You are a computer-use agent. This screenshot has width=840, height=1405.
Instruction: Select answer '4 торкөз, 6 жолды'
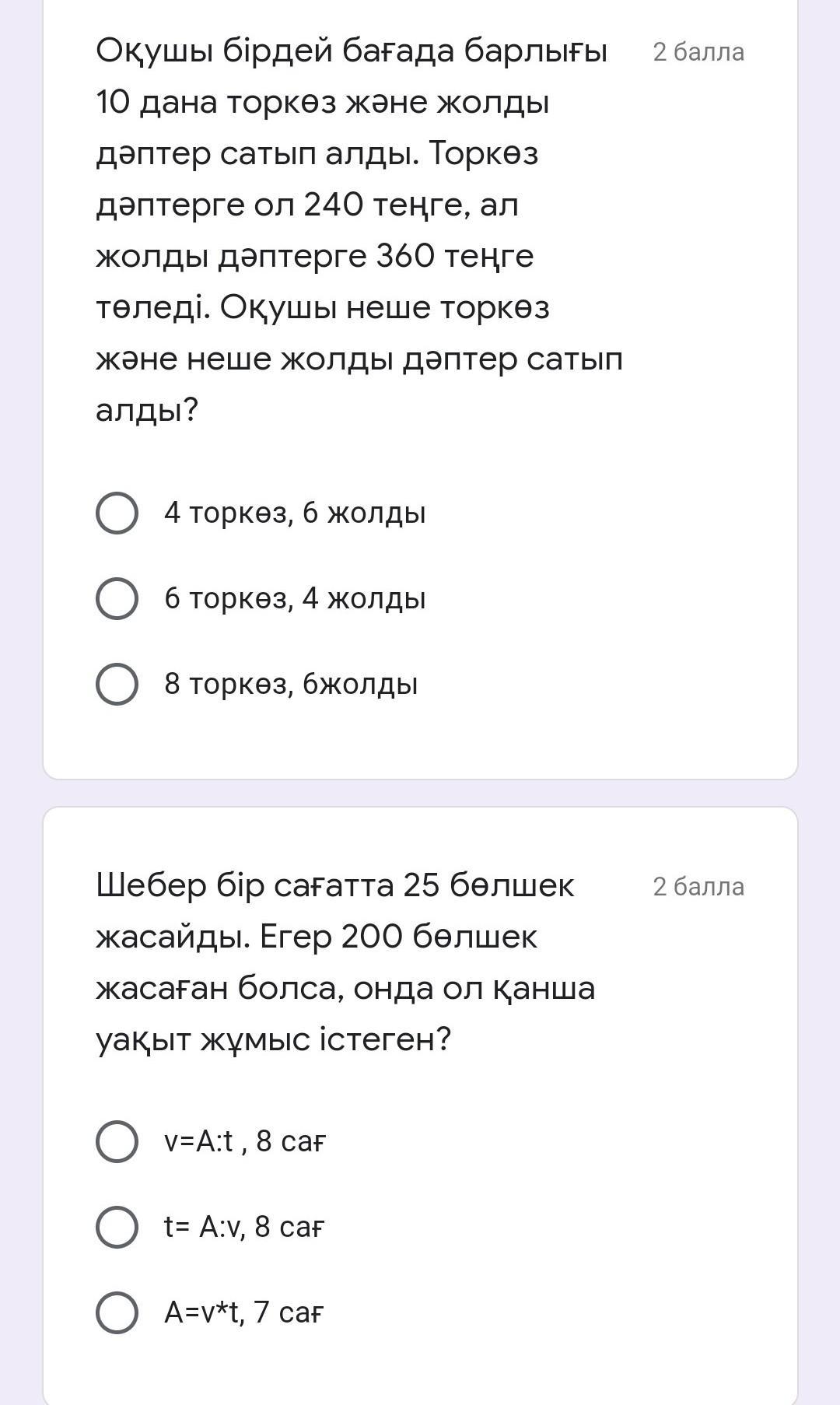[x=117, y=513]
